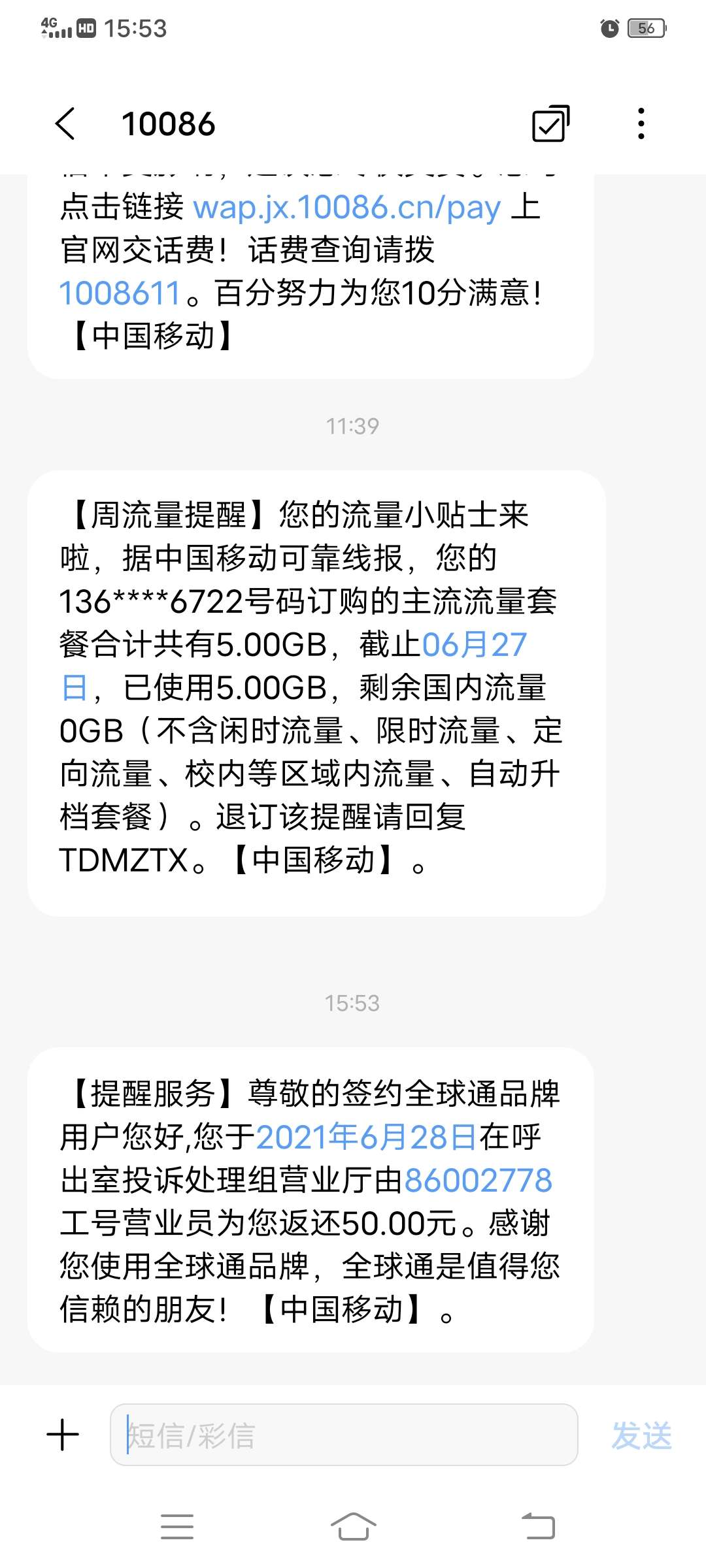Open the wap.jx.10086.cn/pay link
The height and width of the screenshot is (1568, 706).
pyautogui.click(x=347, y=208)
